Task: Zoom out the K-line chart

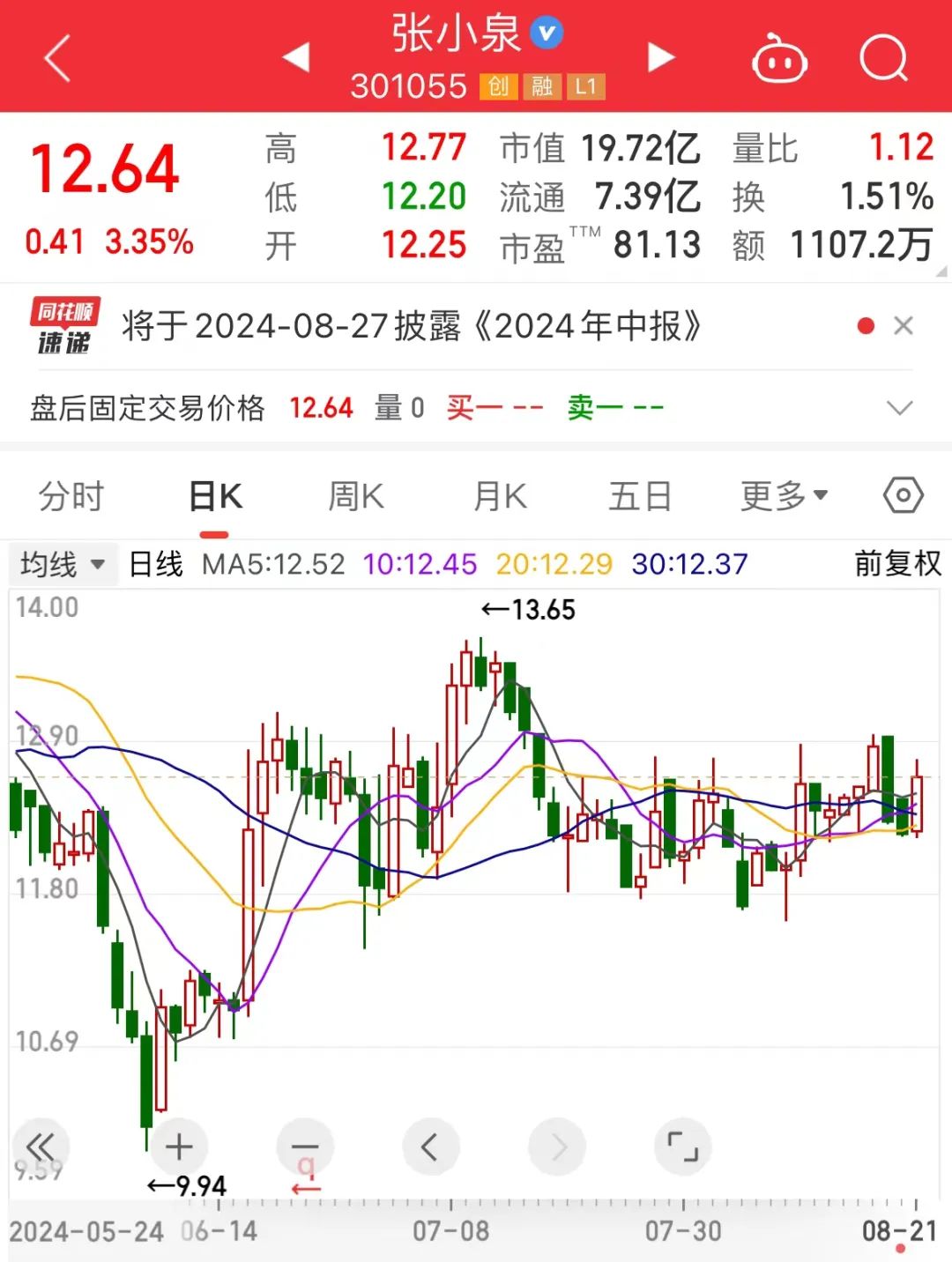Action: coord(305,1147)
